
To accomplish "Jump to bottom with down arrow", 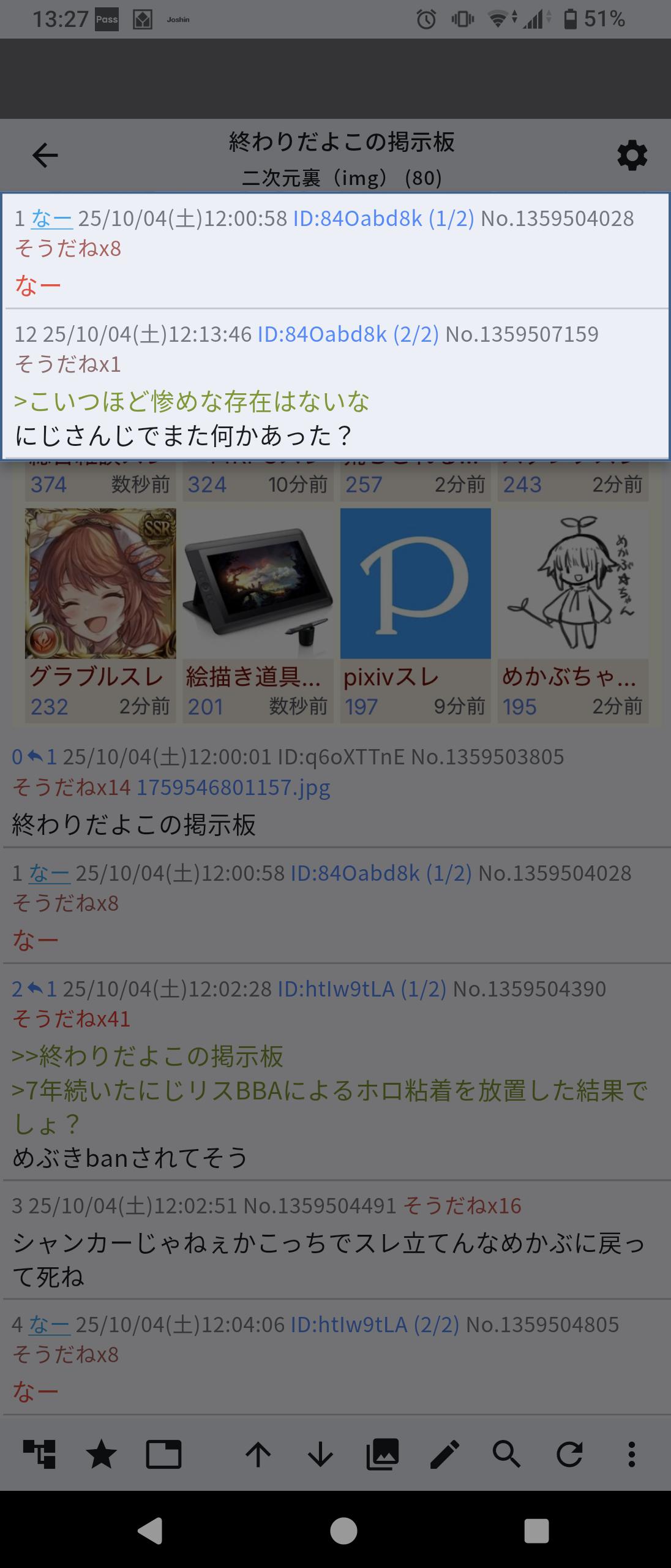I will tap(320, 1454).
